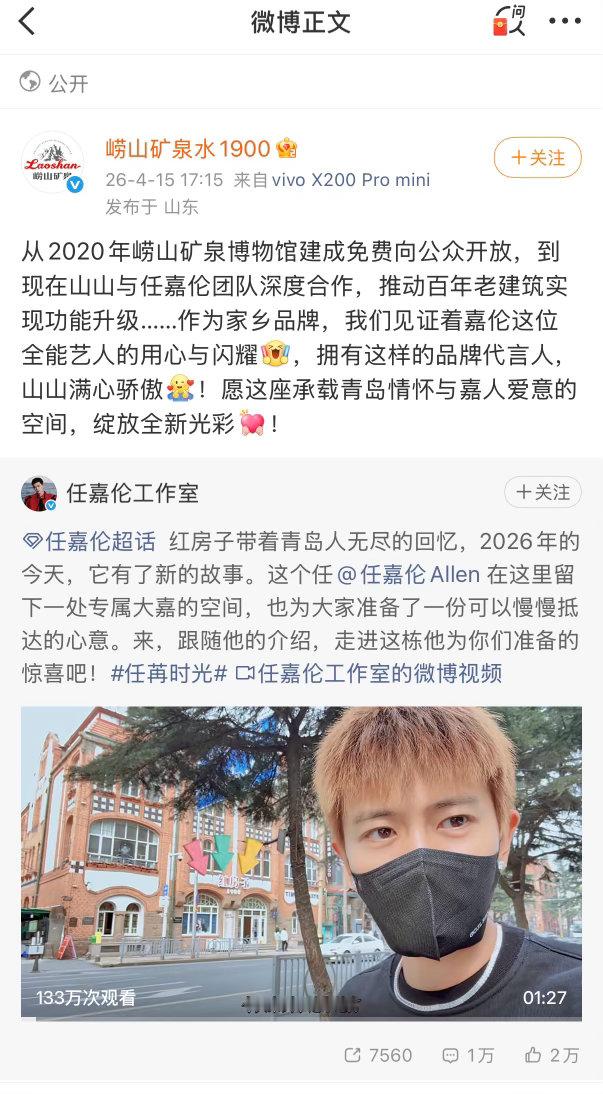The width and height of the screenshot is (603, 1094).
Task: Open 崂山矿泉水1900 profile avatar
Action: [x=52, y=160]
